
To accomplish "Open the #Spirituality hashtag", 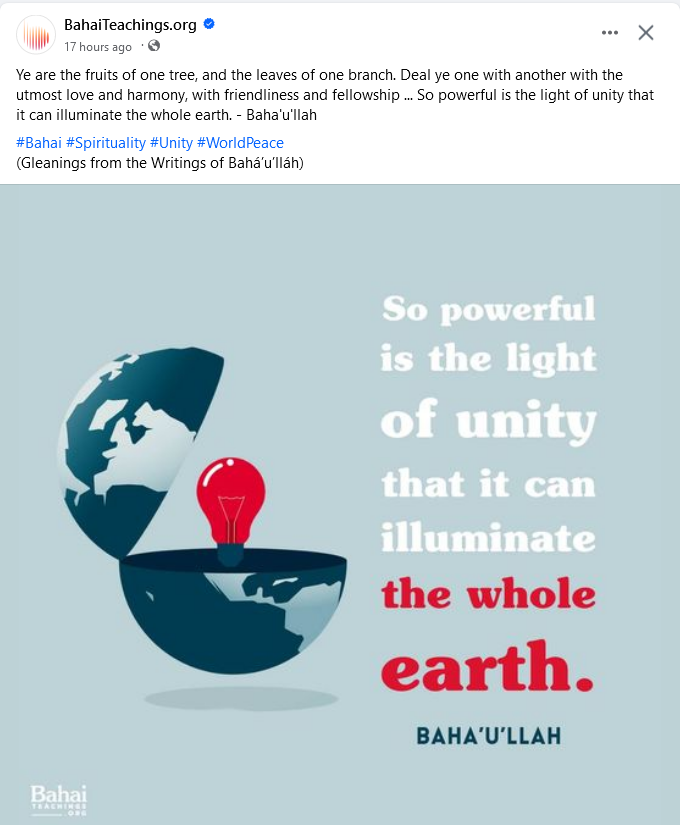I will [x=106, y=143].
